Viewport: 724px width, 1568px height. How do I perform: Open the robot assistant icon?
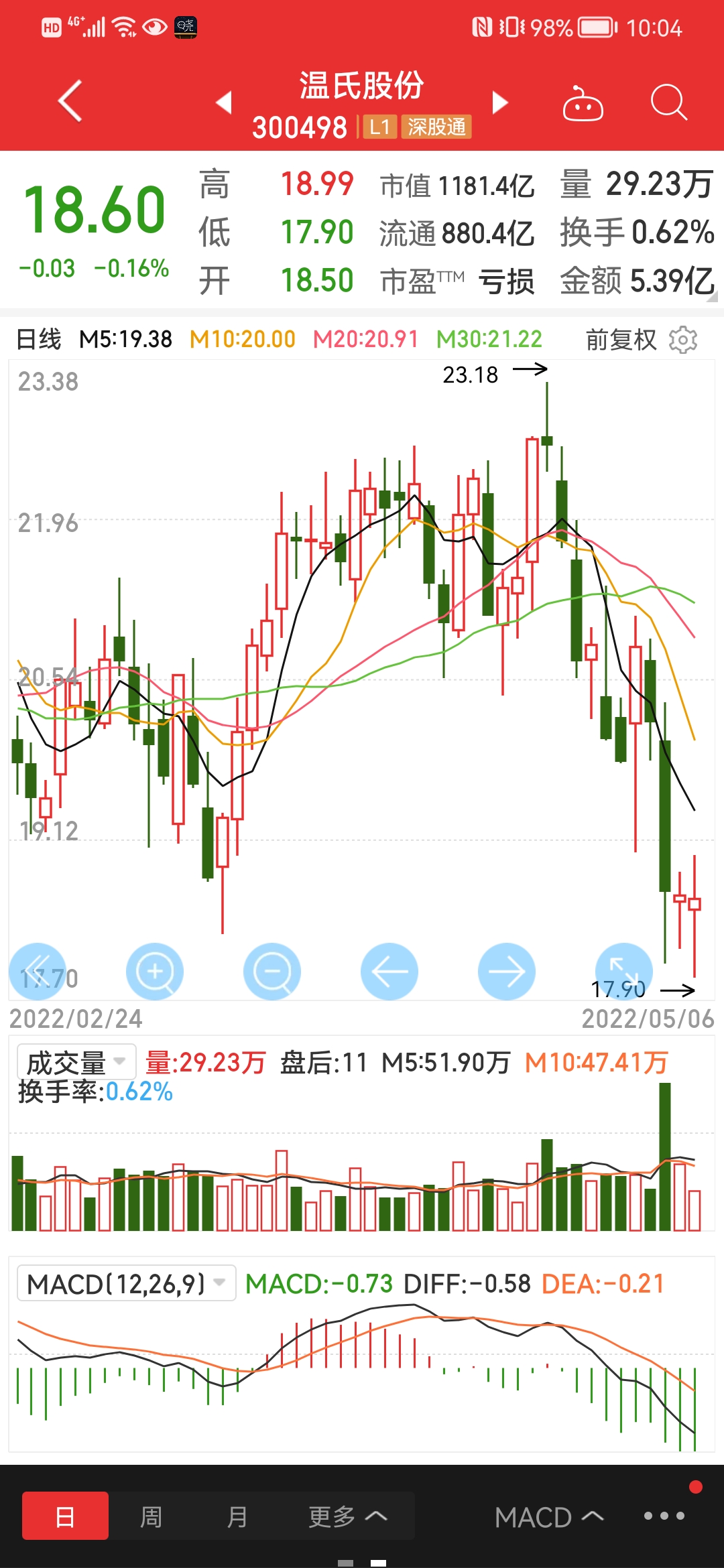point(583,103)
